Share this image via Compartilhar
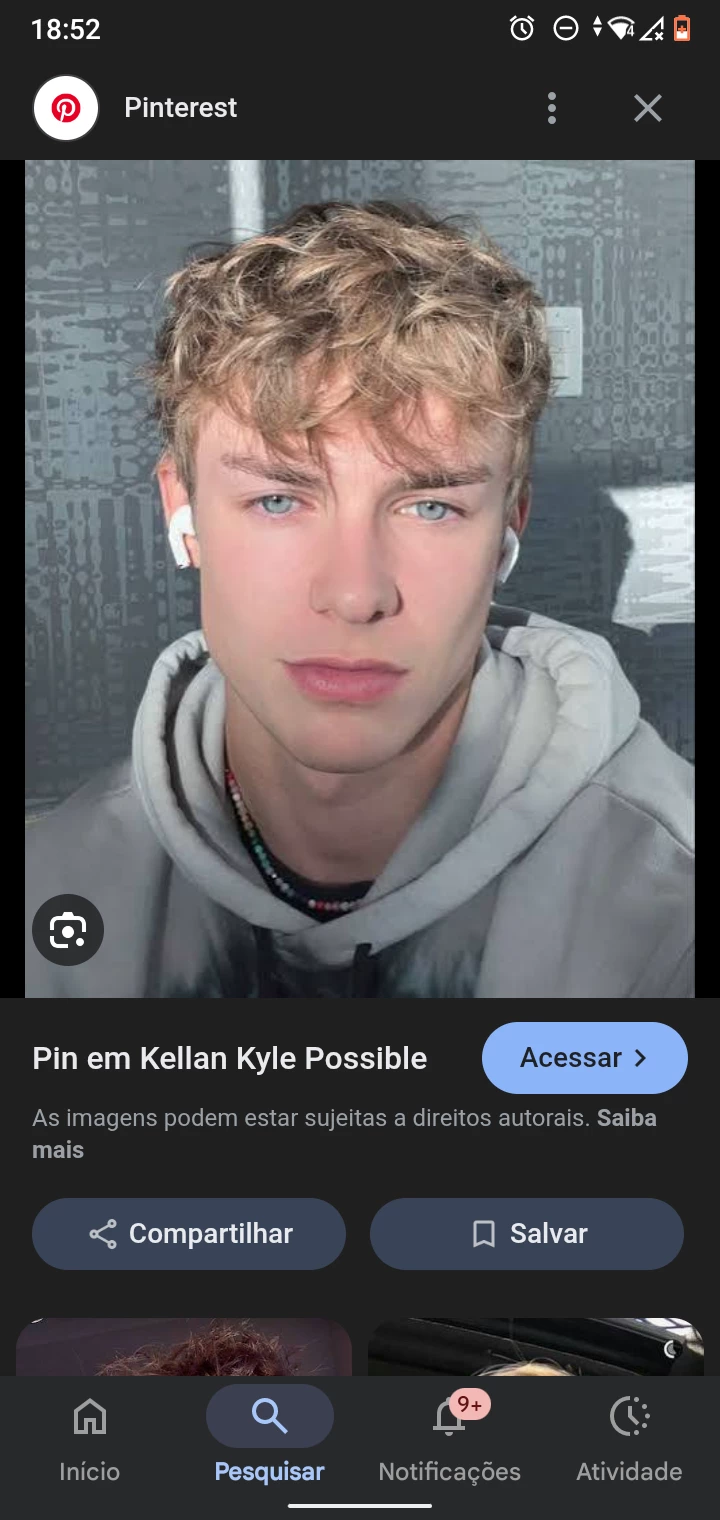Image resolution: width=720 pixels, height=1520 pixels. coord(189,1234)
